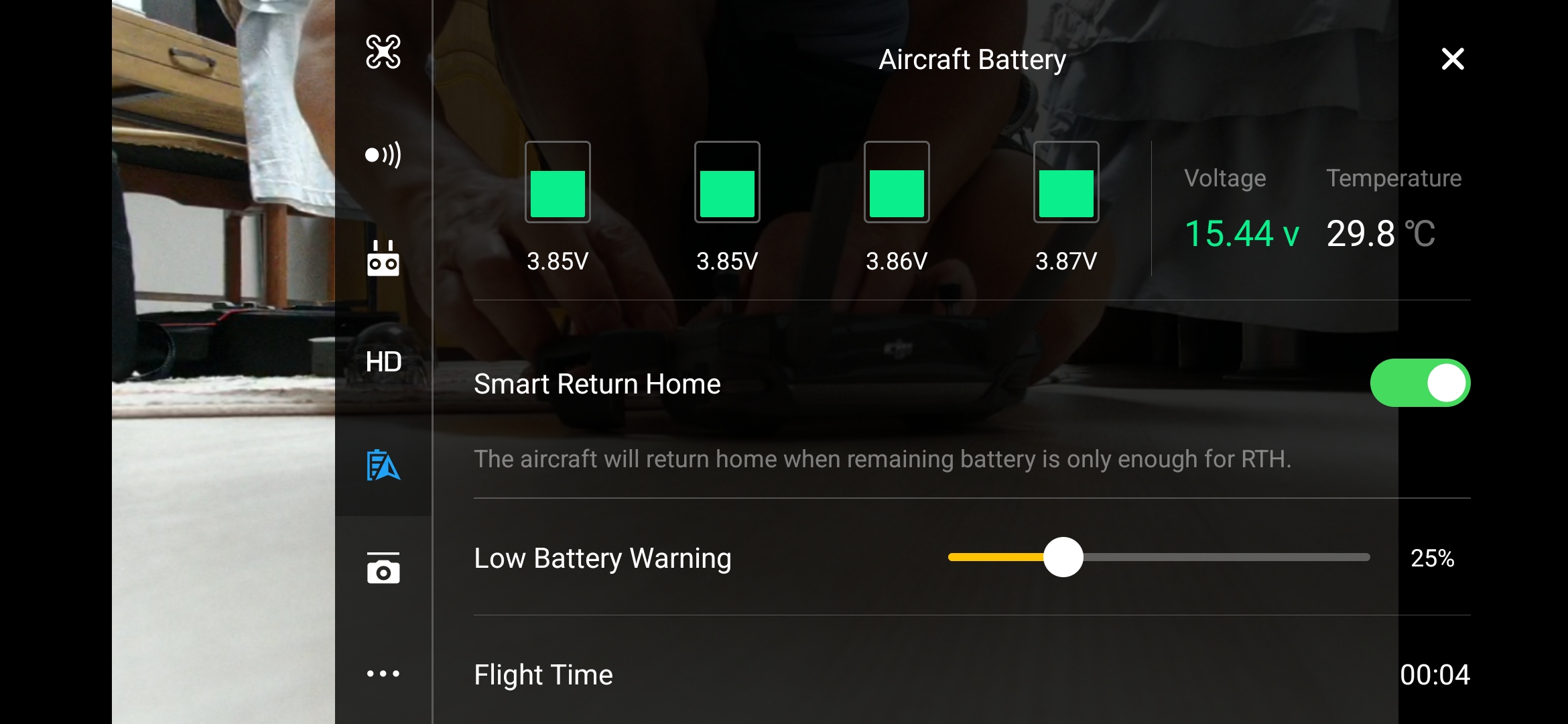Tap the Low Battery Warning slider track

pos(1206,557)
